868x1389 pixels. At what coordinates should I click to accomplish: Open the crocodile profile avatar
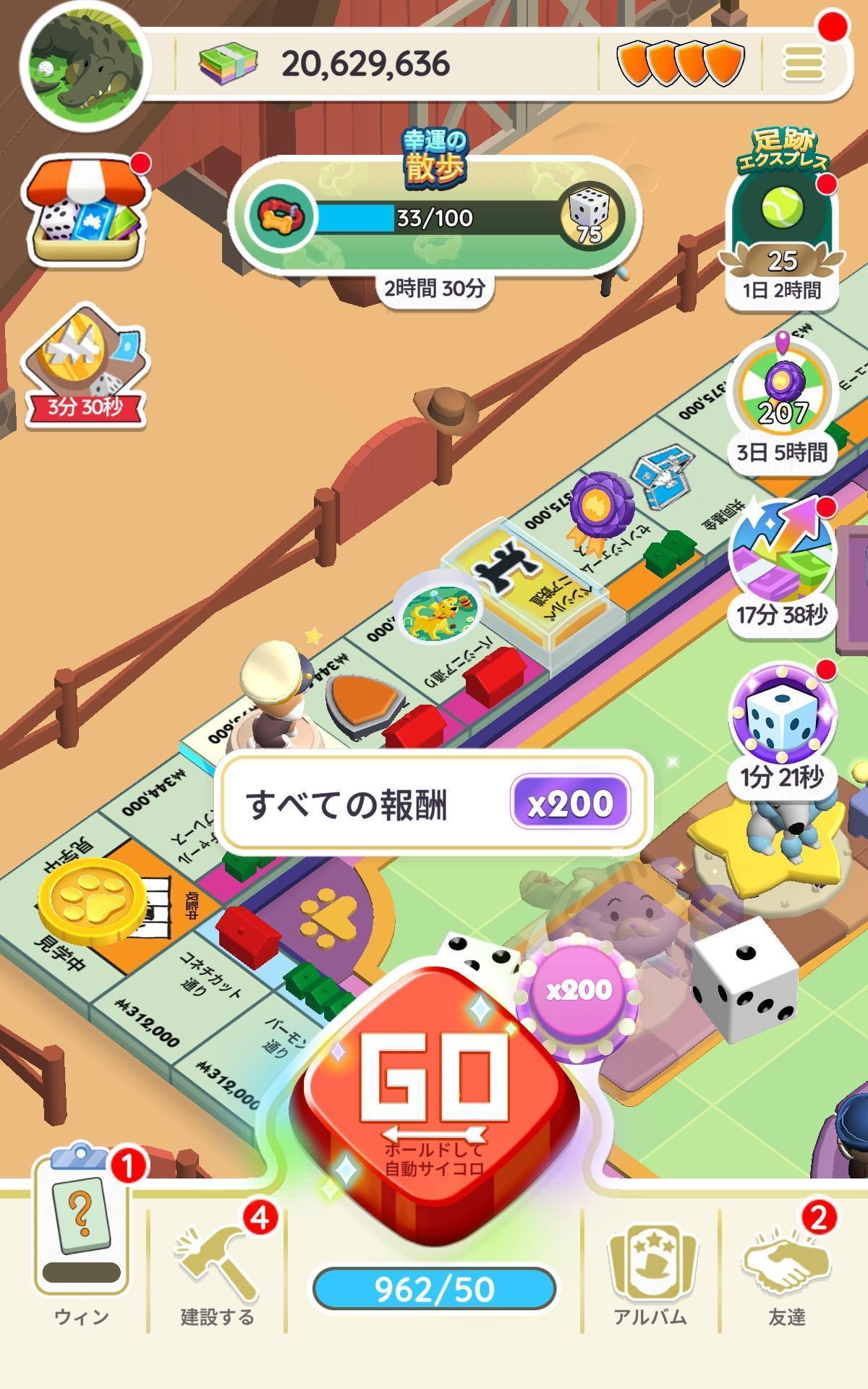85,67
